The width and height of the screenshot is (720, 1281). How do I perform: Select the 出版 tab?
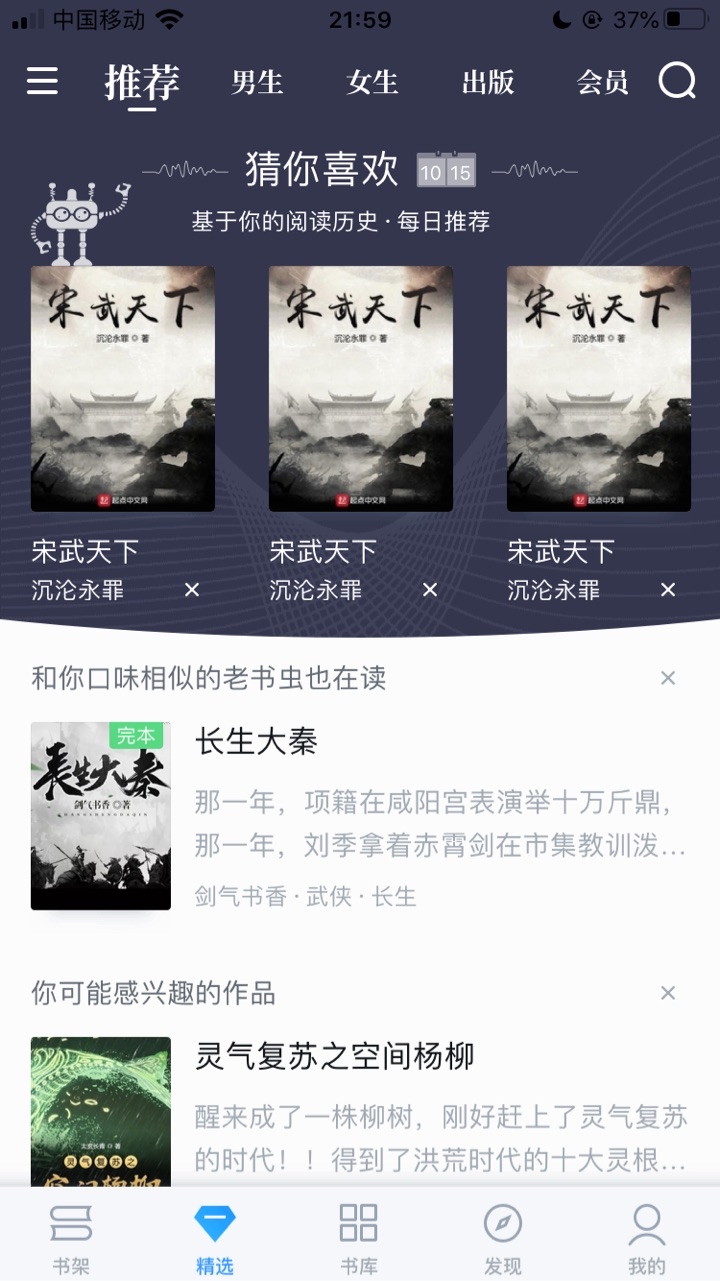488,82
